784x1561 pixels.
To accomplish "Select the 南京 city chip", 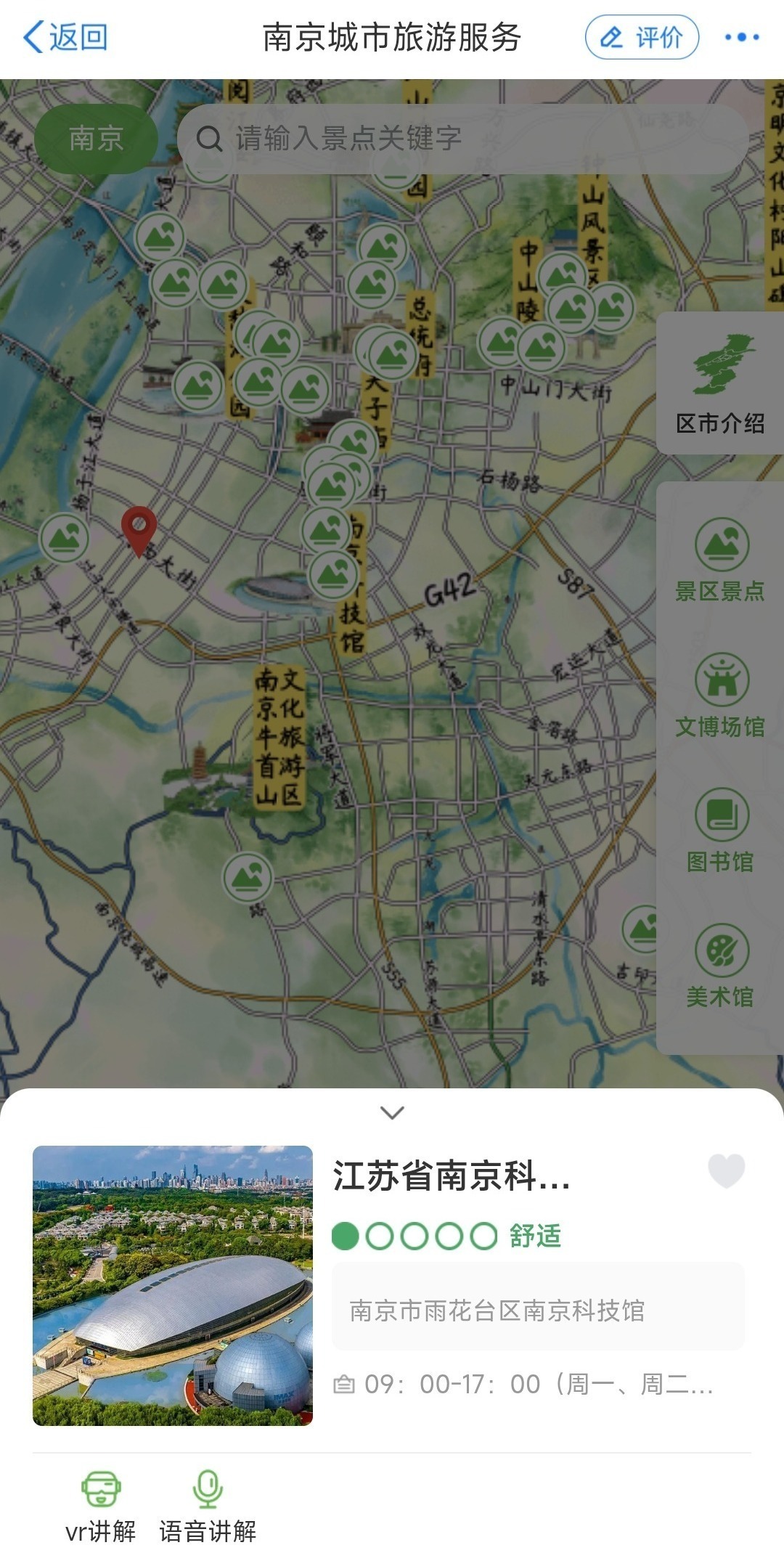I will tap(96, 138).
